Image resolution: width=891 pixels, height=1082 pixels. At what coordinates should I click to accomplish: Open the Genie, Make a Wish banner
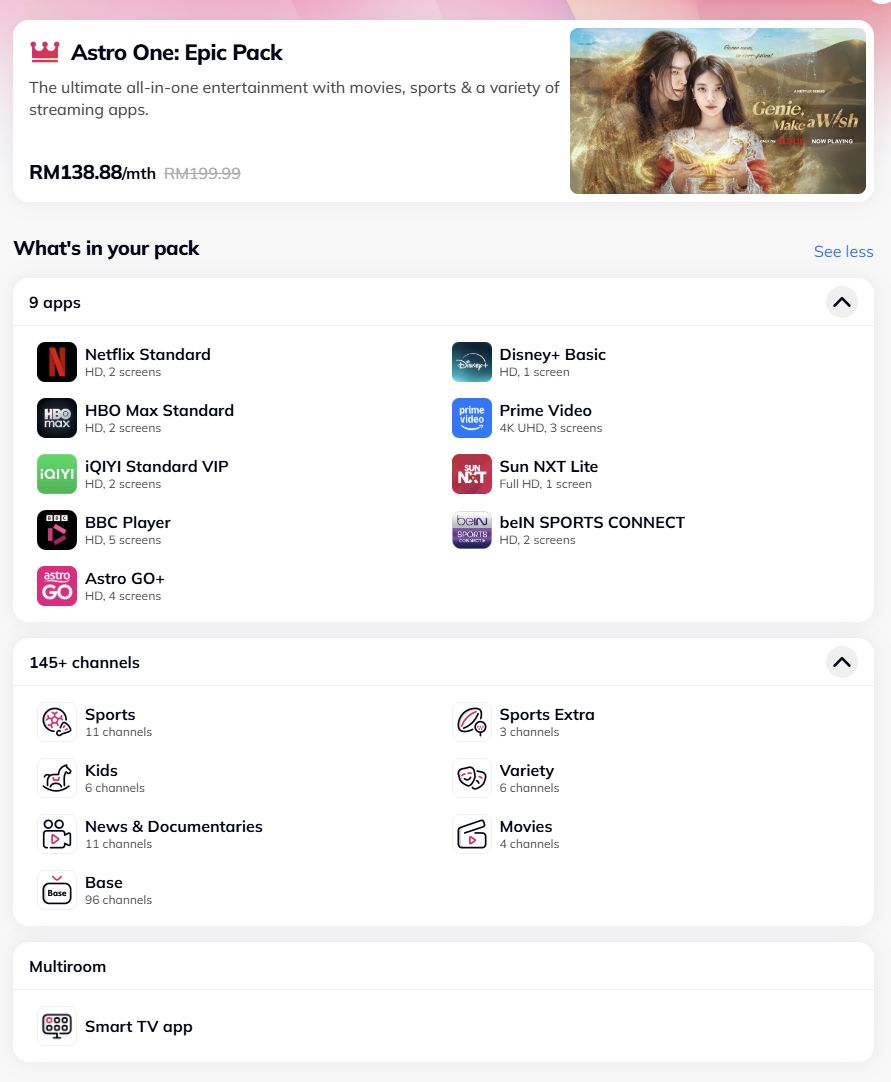tap(717, 111)
